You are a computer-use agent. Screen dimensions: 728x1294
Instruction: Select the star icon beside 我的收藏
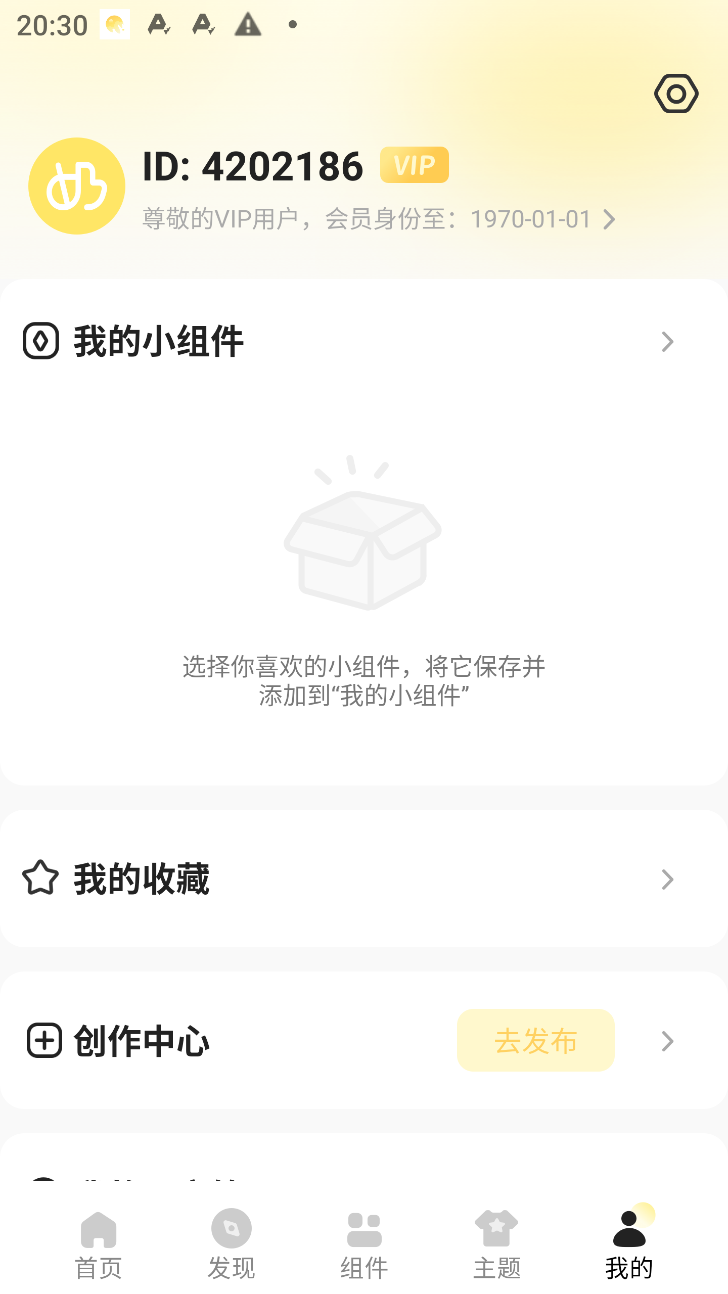(40, 879)
